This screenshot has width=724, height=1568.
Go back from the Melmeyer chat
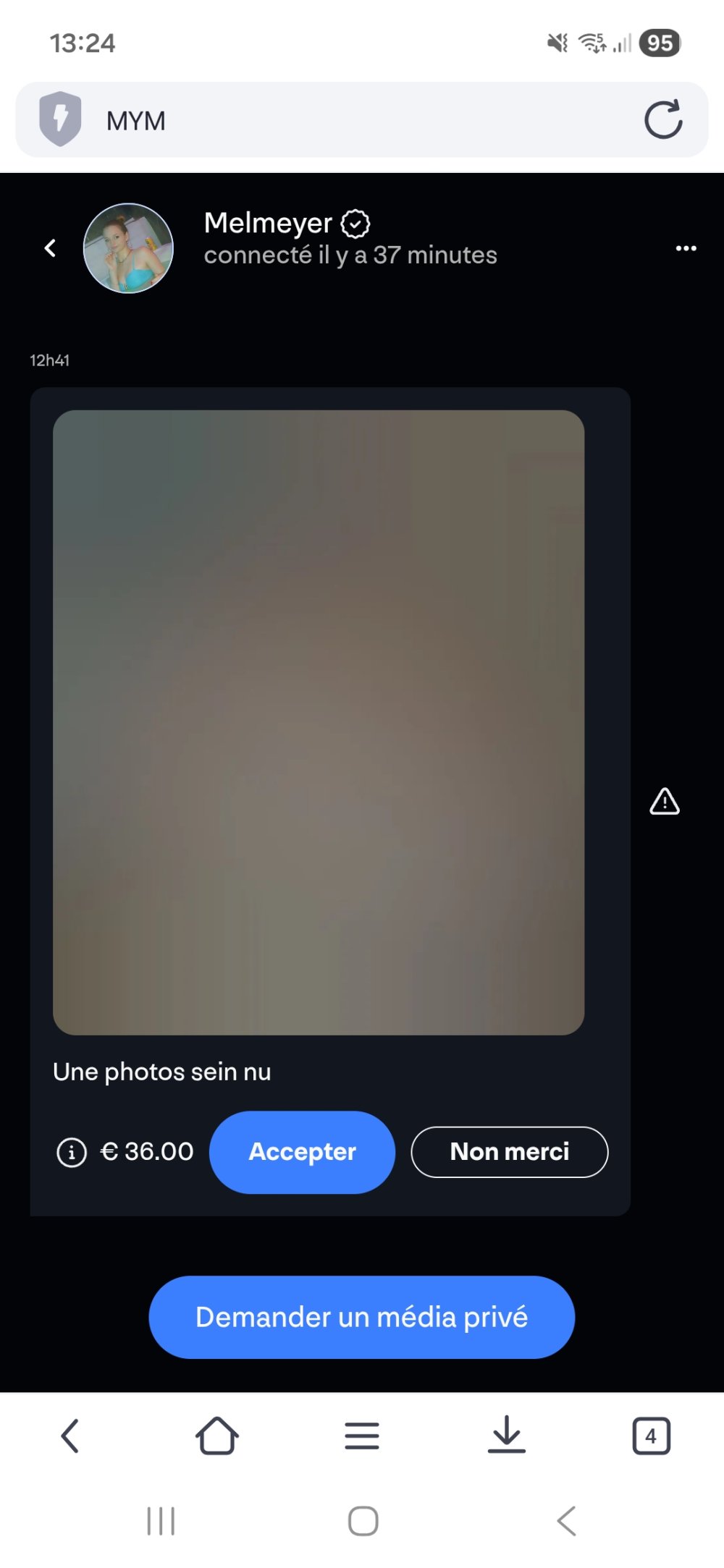pyautogui.click(x=50, y=248)
